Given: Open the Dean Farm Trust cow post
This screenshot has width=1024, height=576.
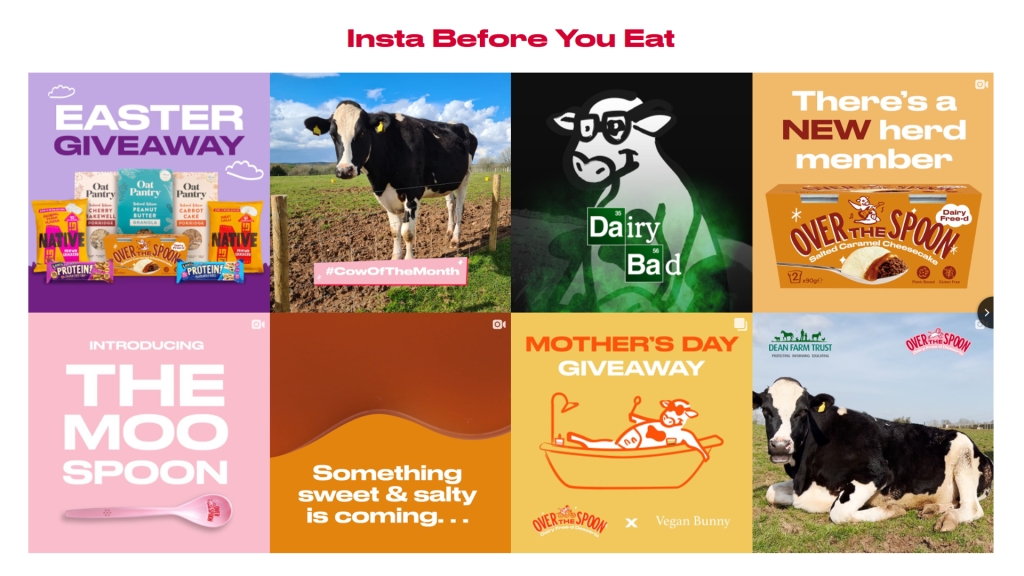Looking at the screenshot, I should [x=872, y=433].
